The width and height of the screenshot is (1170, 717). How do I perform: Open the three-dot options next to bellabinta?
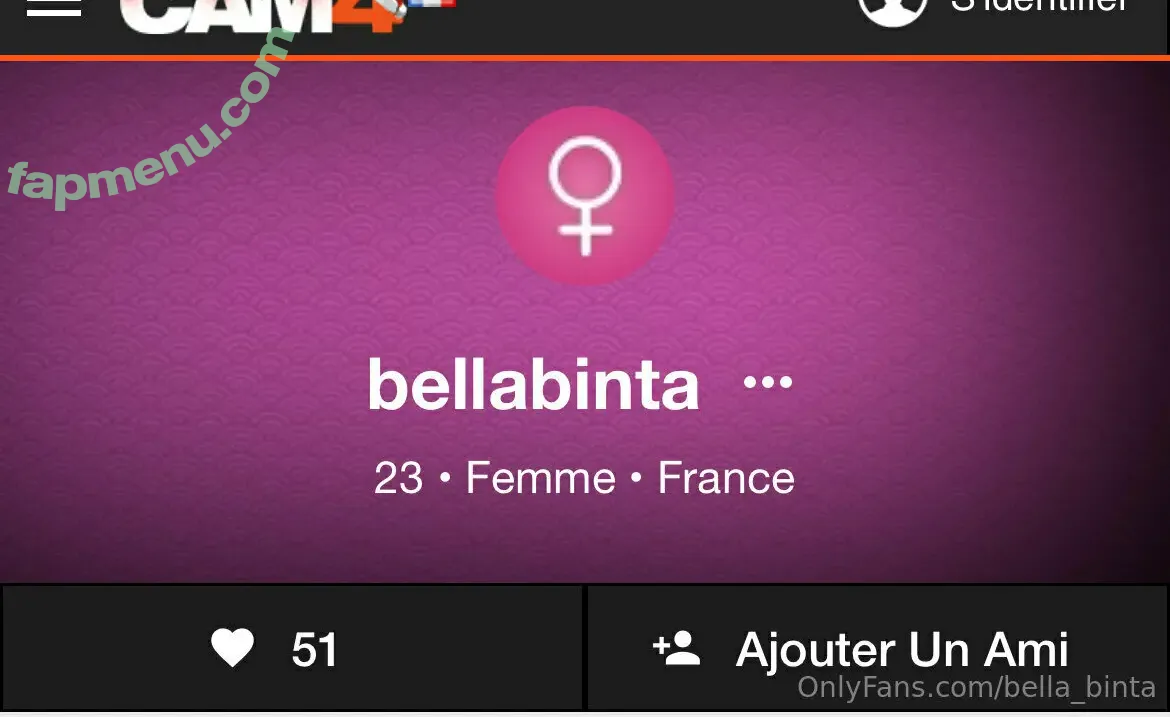click(x=768, y=382)
